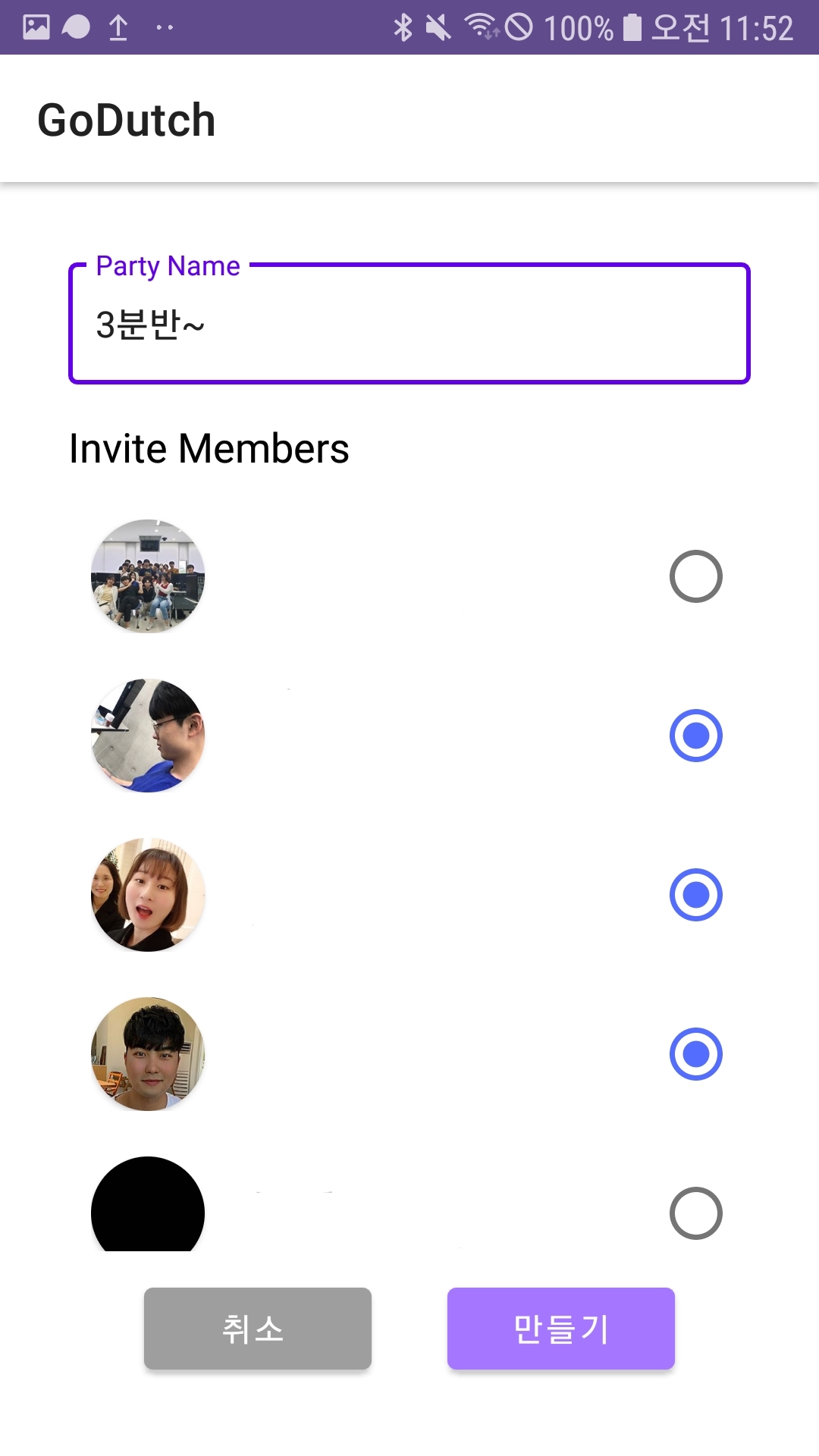Image resolution: width=819 pixels, height=1456 pixels.
Task: Create the party with 만들기
Action: coord(561,1329)
